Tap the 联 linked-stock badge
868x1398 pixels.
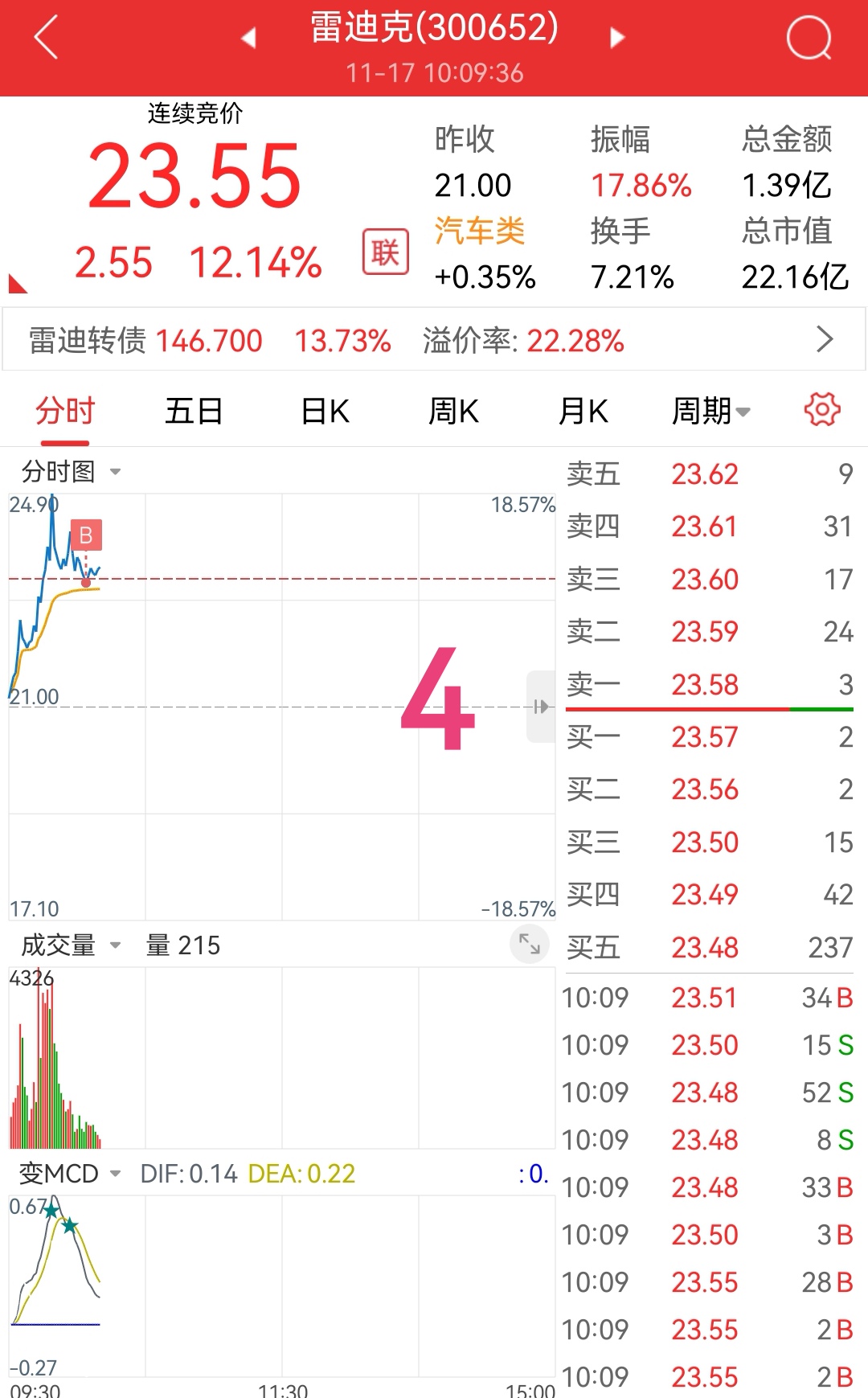pyautogui.click(x=386, y=252)
